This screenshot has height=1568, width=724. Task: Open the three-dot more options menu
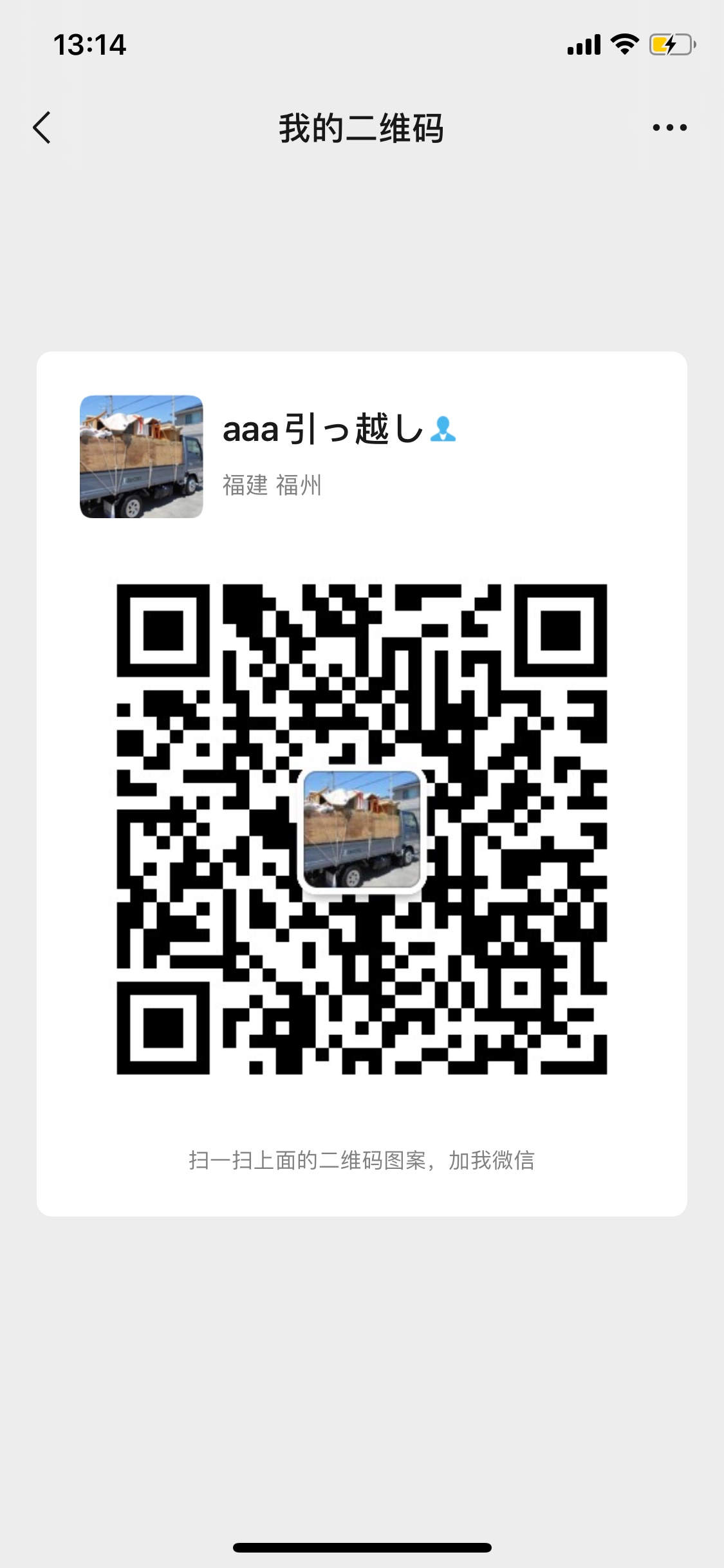tap(669, 127)
